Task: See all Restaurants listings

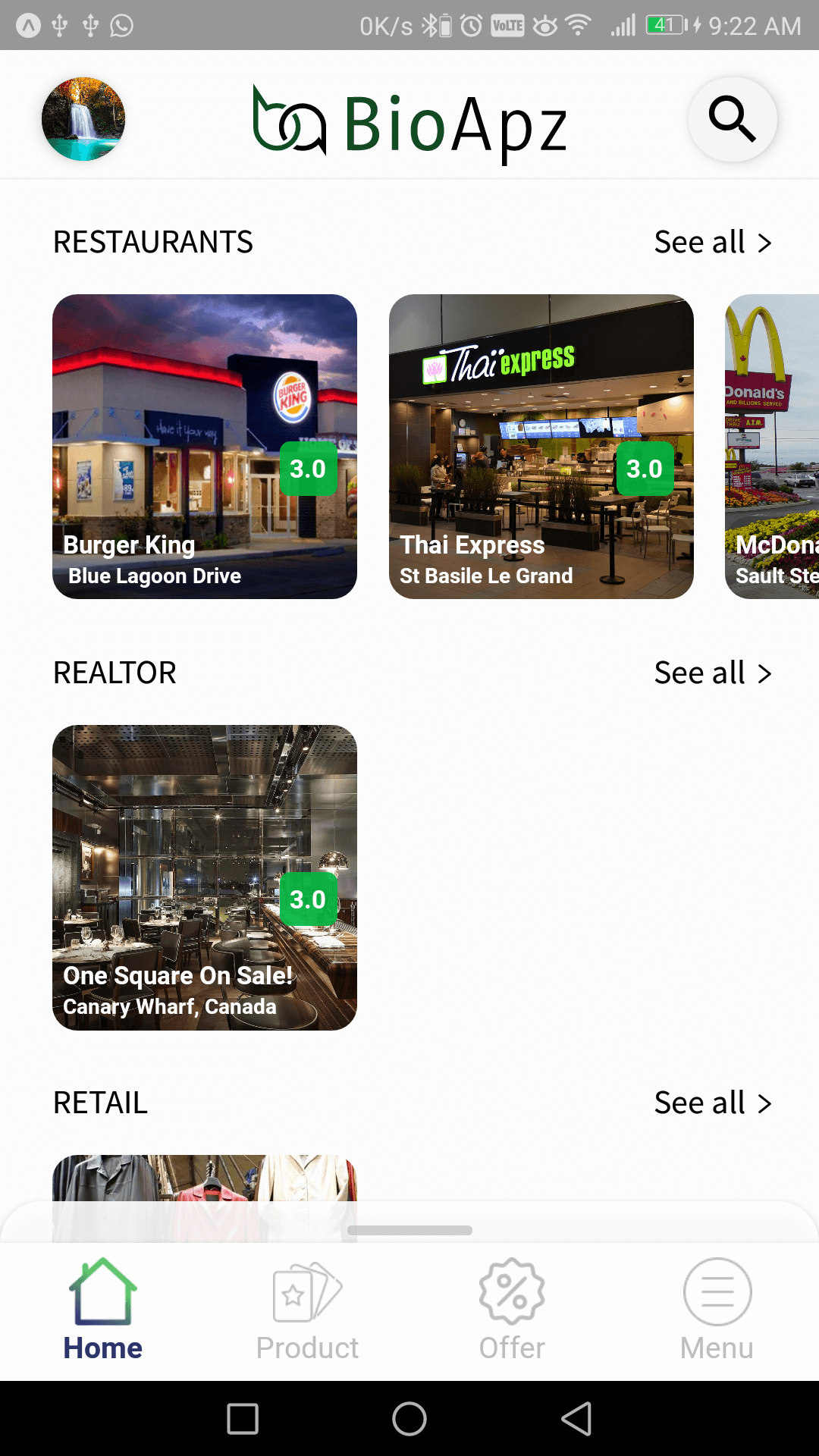Action: tap(712, 243)
